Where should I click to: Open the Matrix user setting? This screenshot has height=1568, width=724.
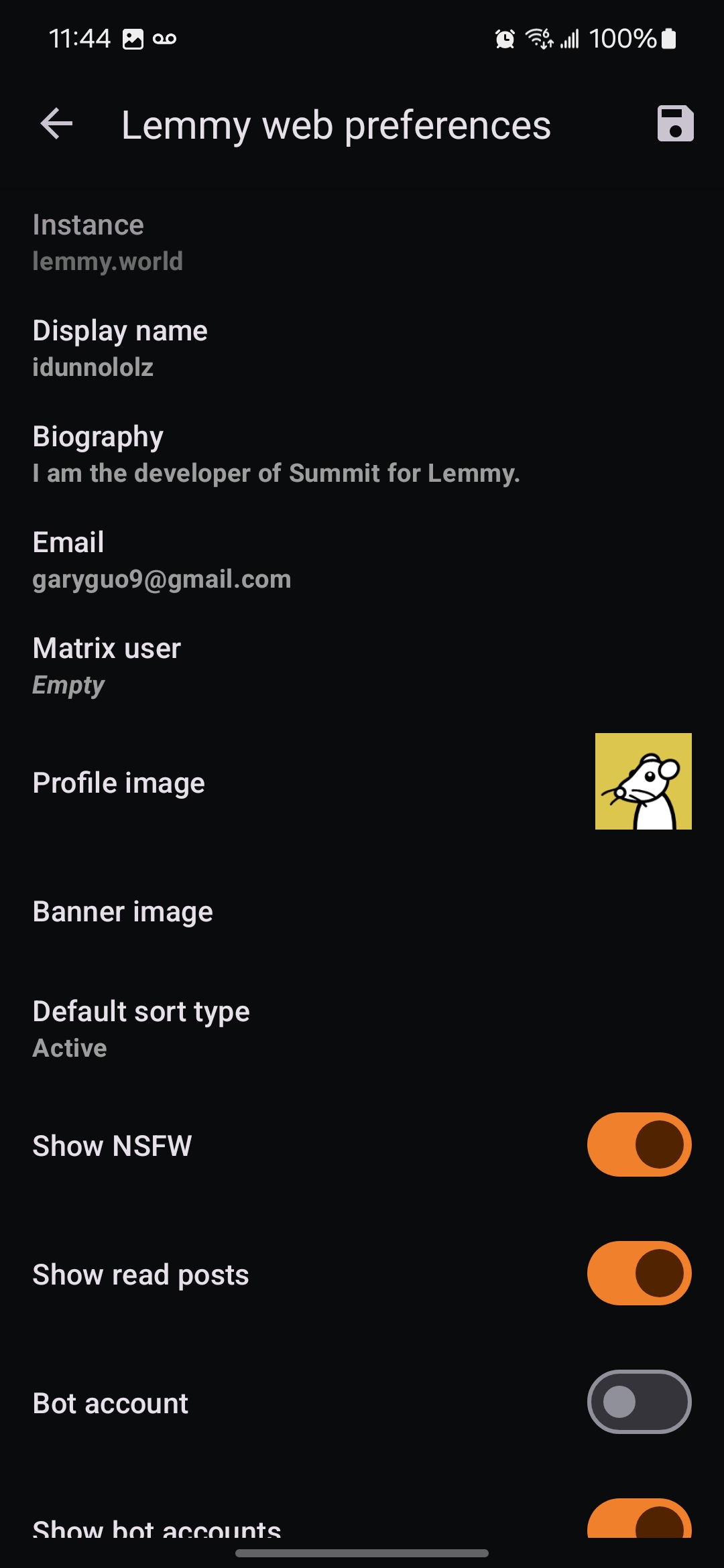362,666
